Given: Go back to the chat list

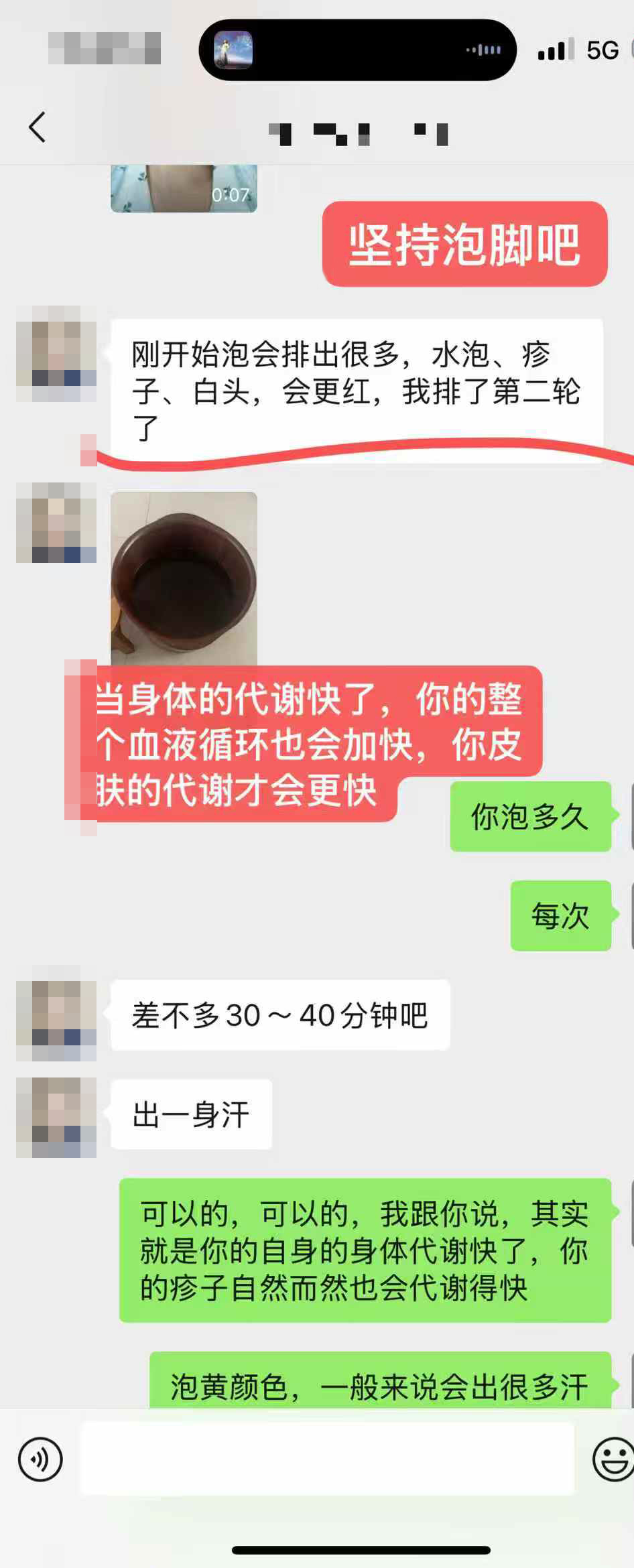Looking at the screenshot, I should click(x=38, y=127).
